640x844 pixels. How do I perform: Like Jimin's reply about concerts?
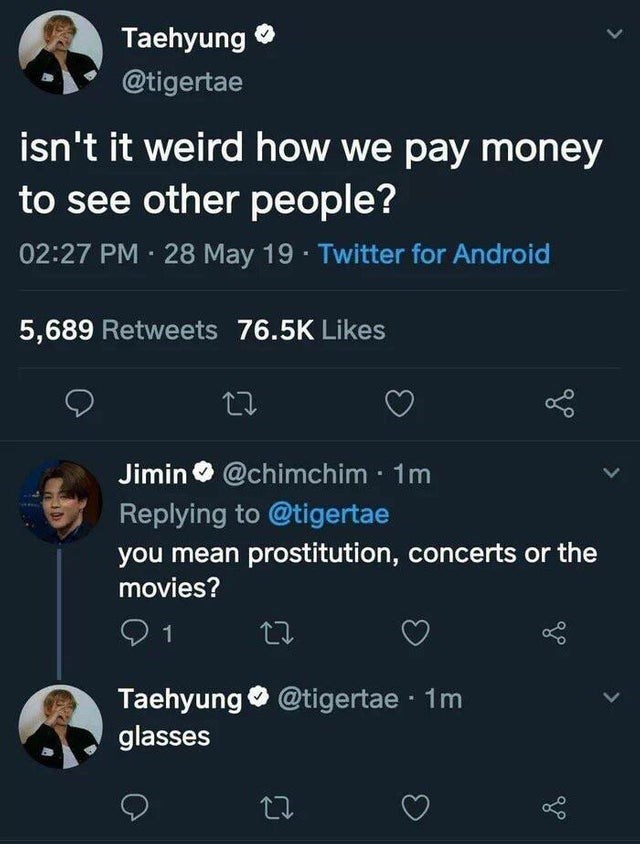click(414, 632)
